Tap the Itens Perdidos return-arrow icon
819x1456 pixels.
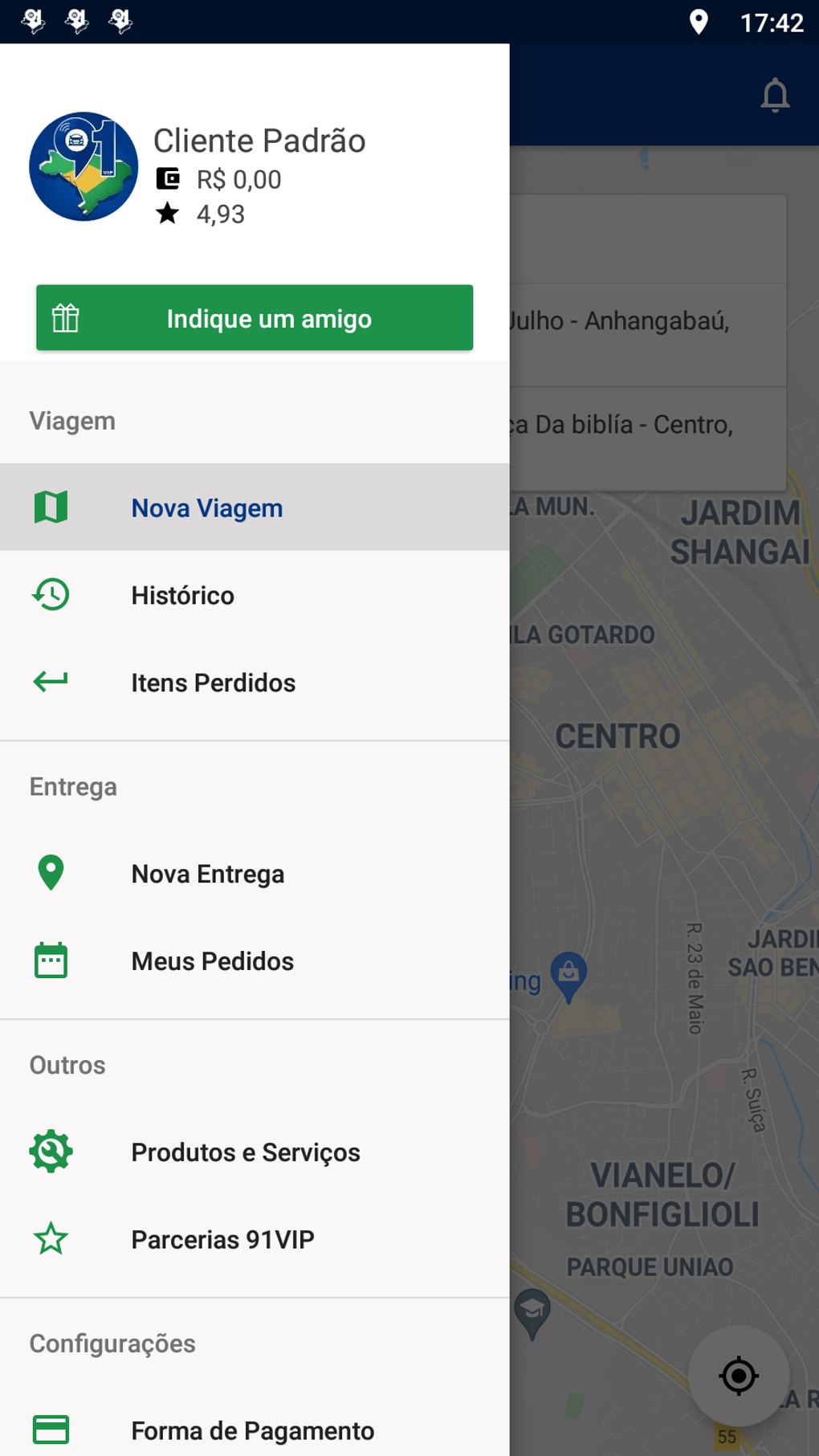pyautogui.click(x=51, y=681)
